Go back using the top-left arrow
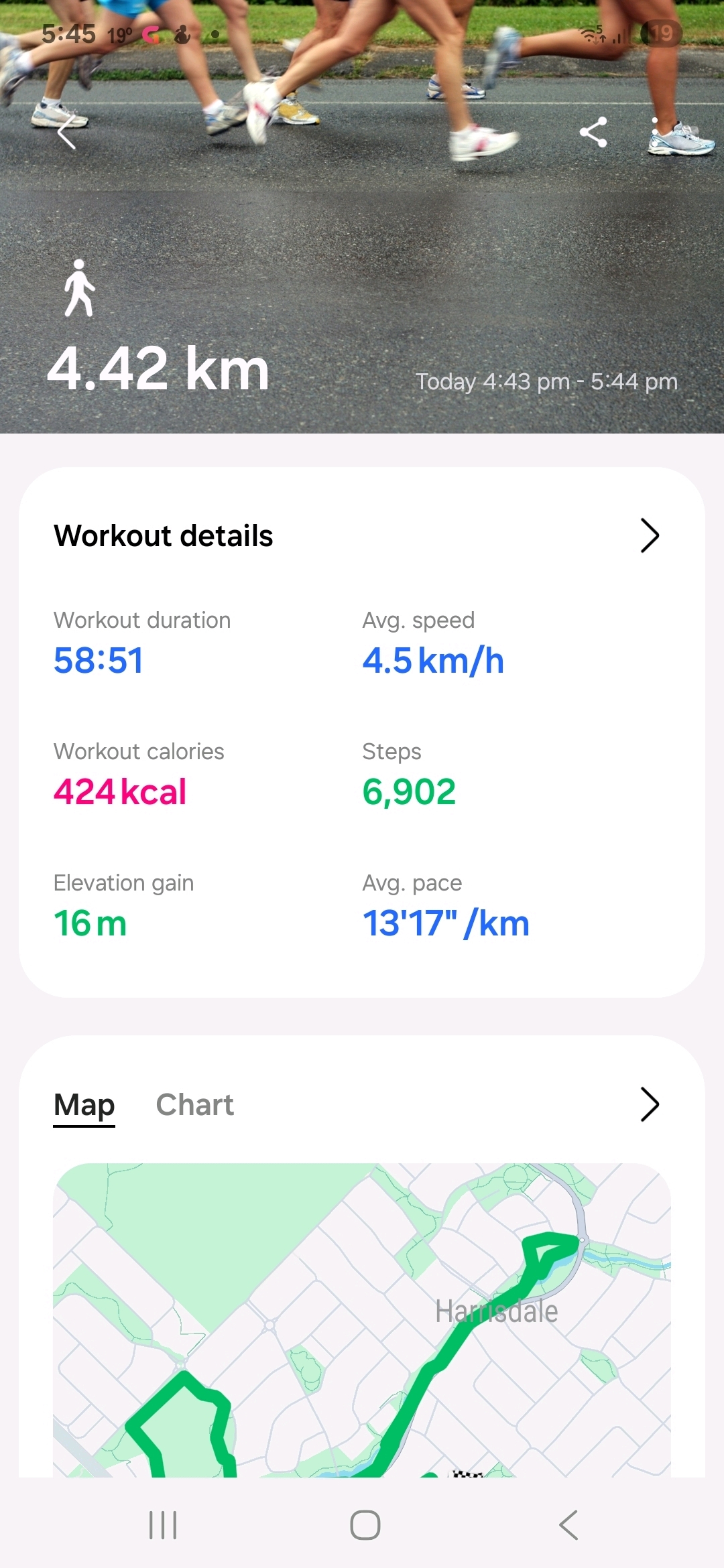The width and height of the screenshot is (724, 1568). 67,132
